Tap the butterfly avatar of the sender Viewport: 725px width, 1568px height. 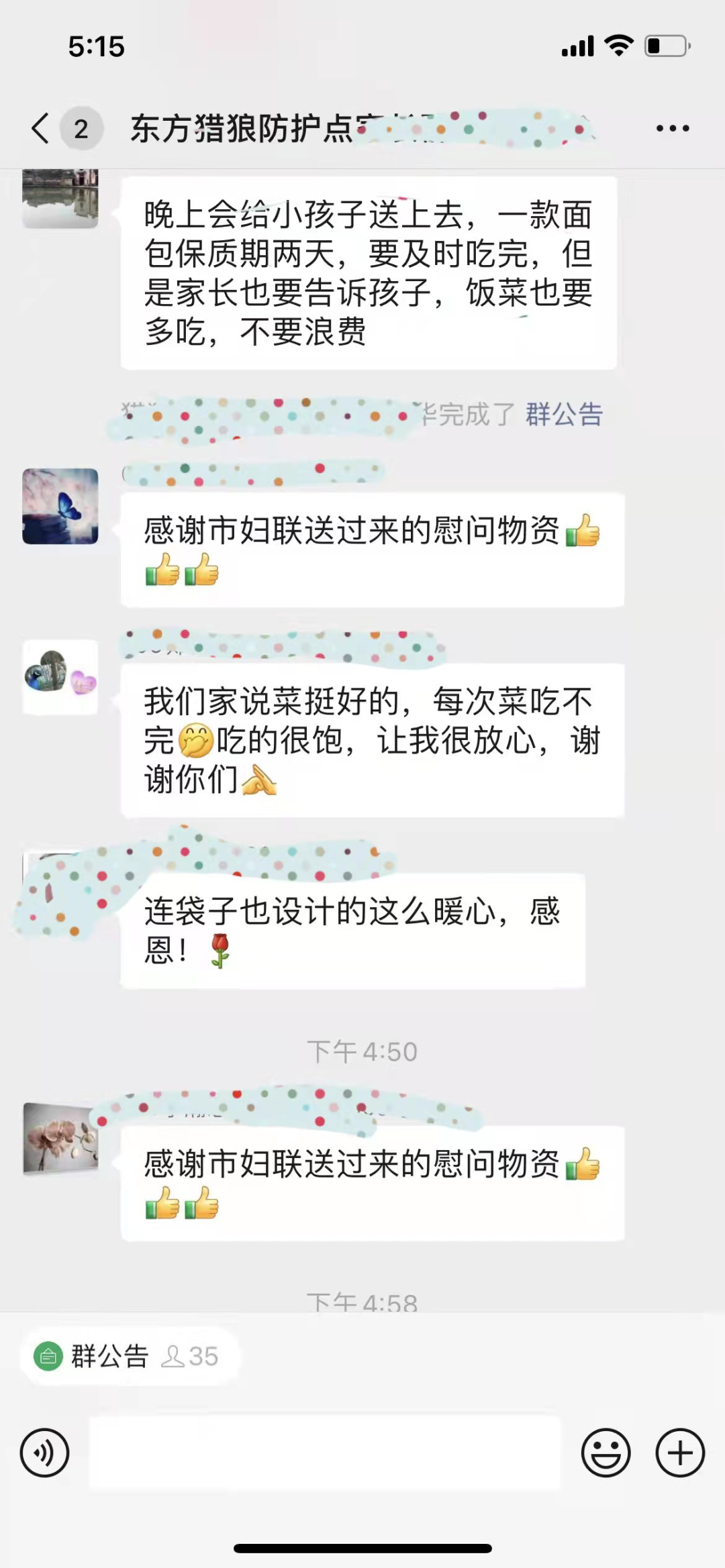pos(60,506)
